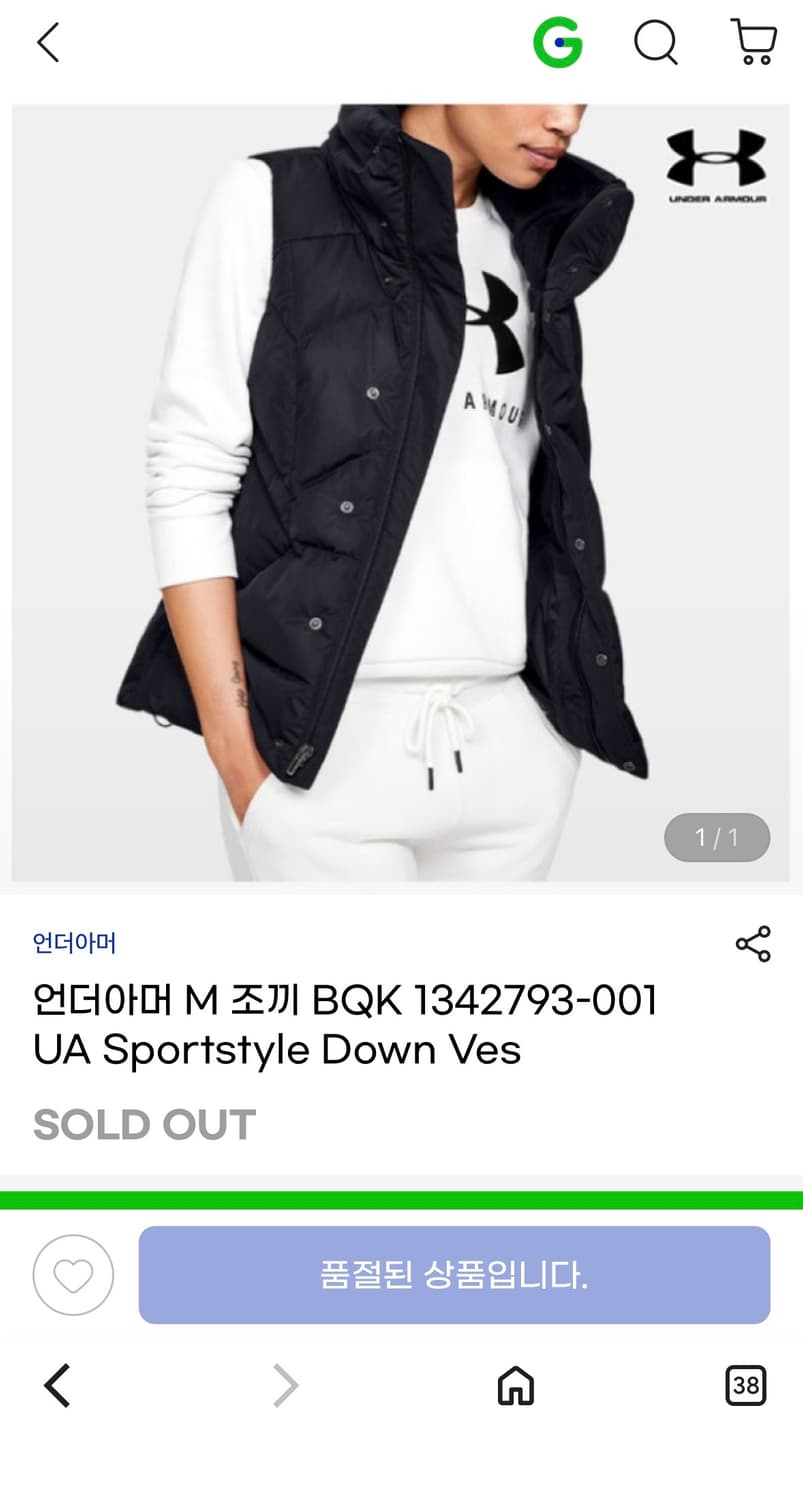Tap the forward navigation arrow
The image size is (803, 1500).
pos(285,1386)
